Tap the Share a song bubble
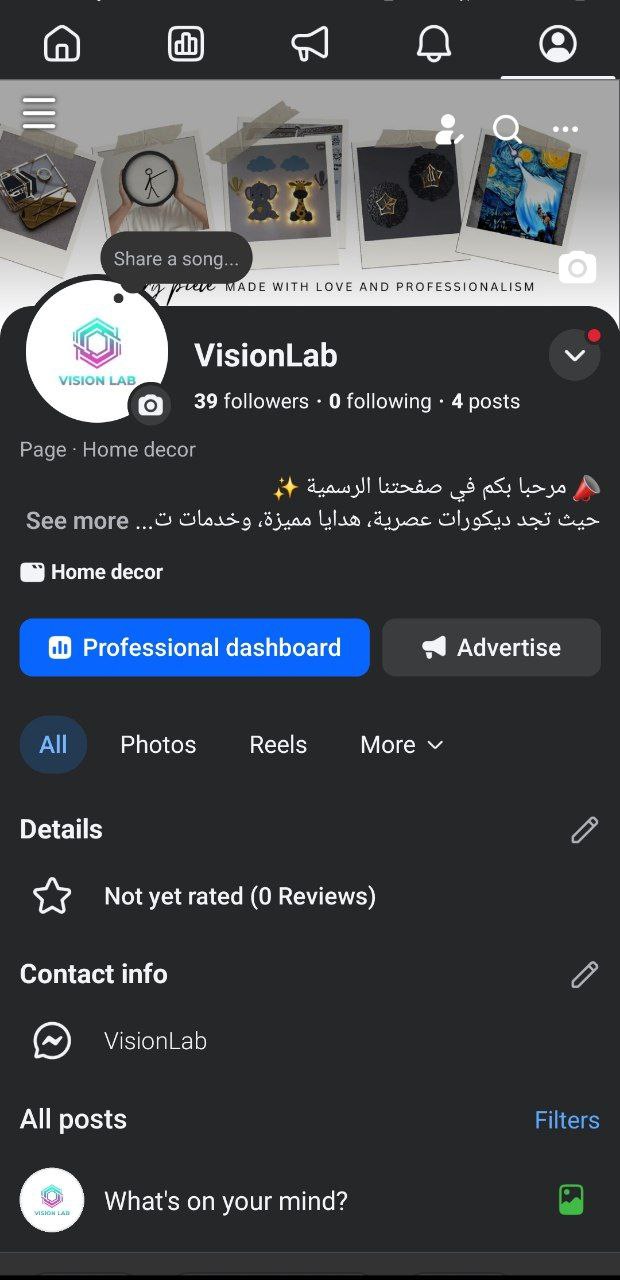620x1280 pixels. pyautogui.click(x=176, y=259)
